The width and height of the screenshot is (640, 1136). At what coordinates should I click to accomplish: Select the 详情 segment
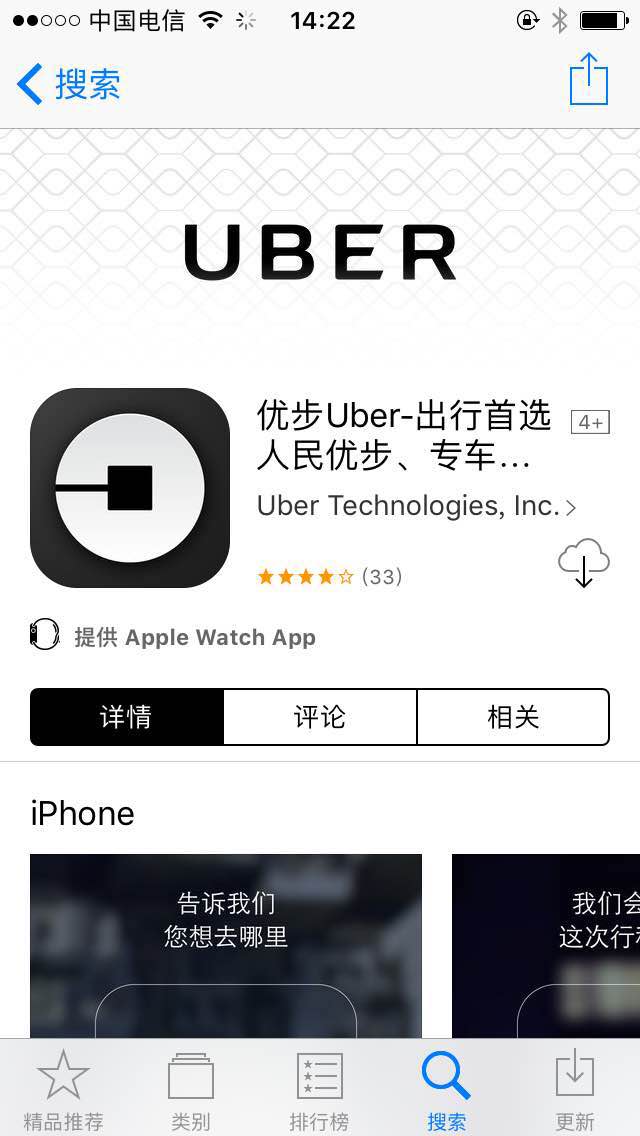tap(127, 717)
